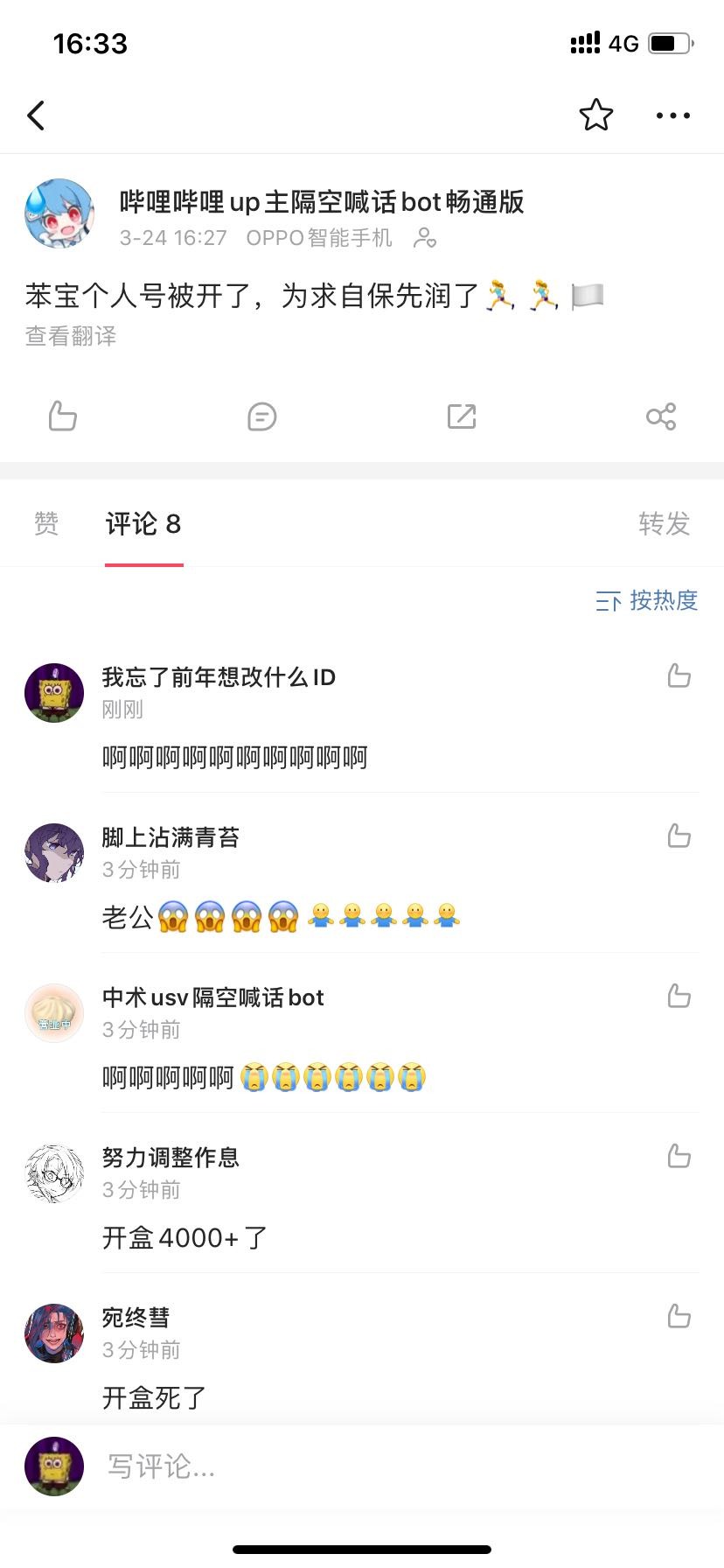Share the post with the share icon
This screenshot has width=724, height=1568.
[x=661, y=416]
